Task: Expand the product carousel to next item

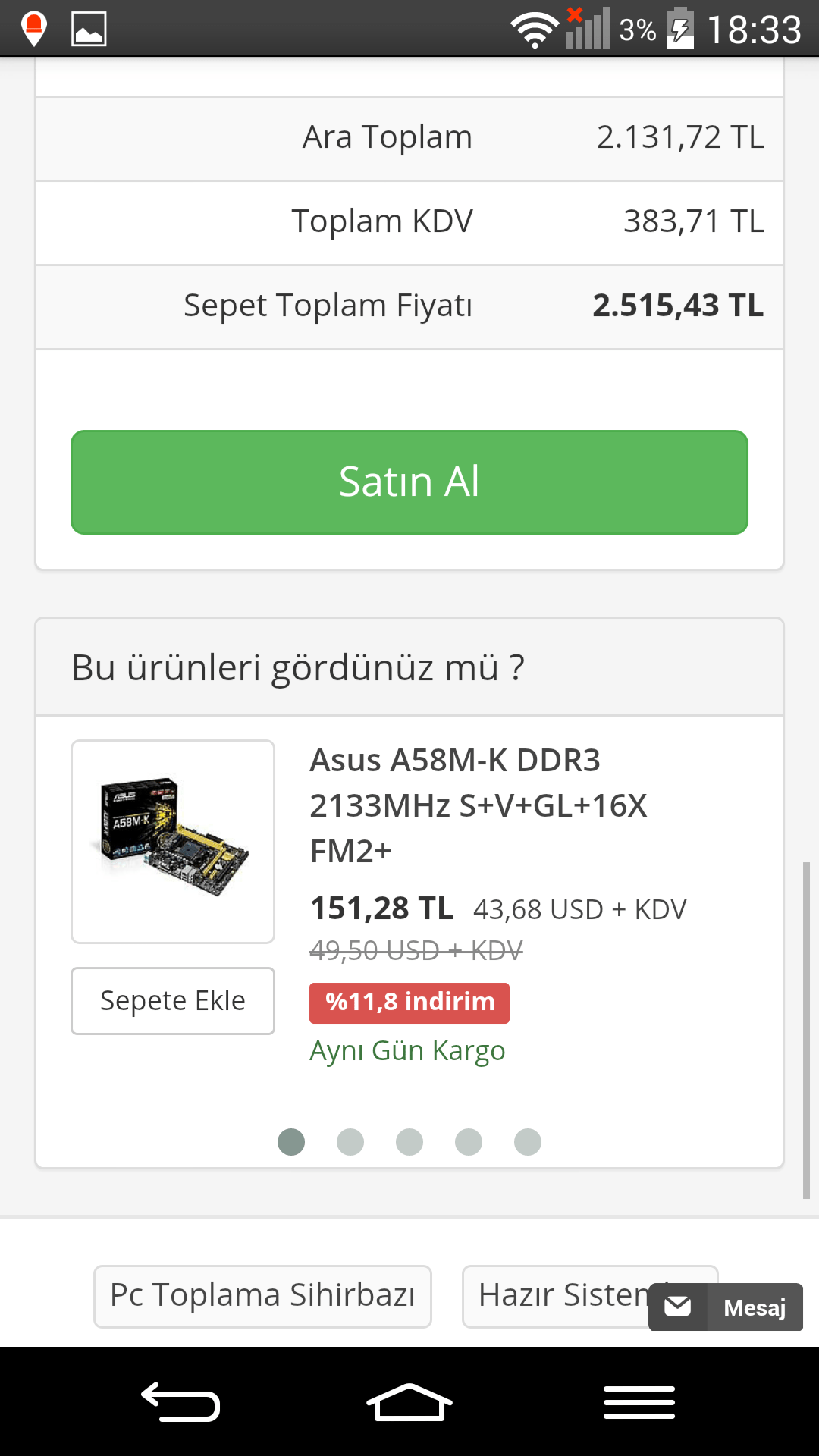Action: 350,1141
